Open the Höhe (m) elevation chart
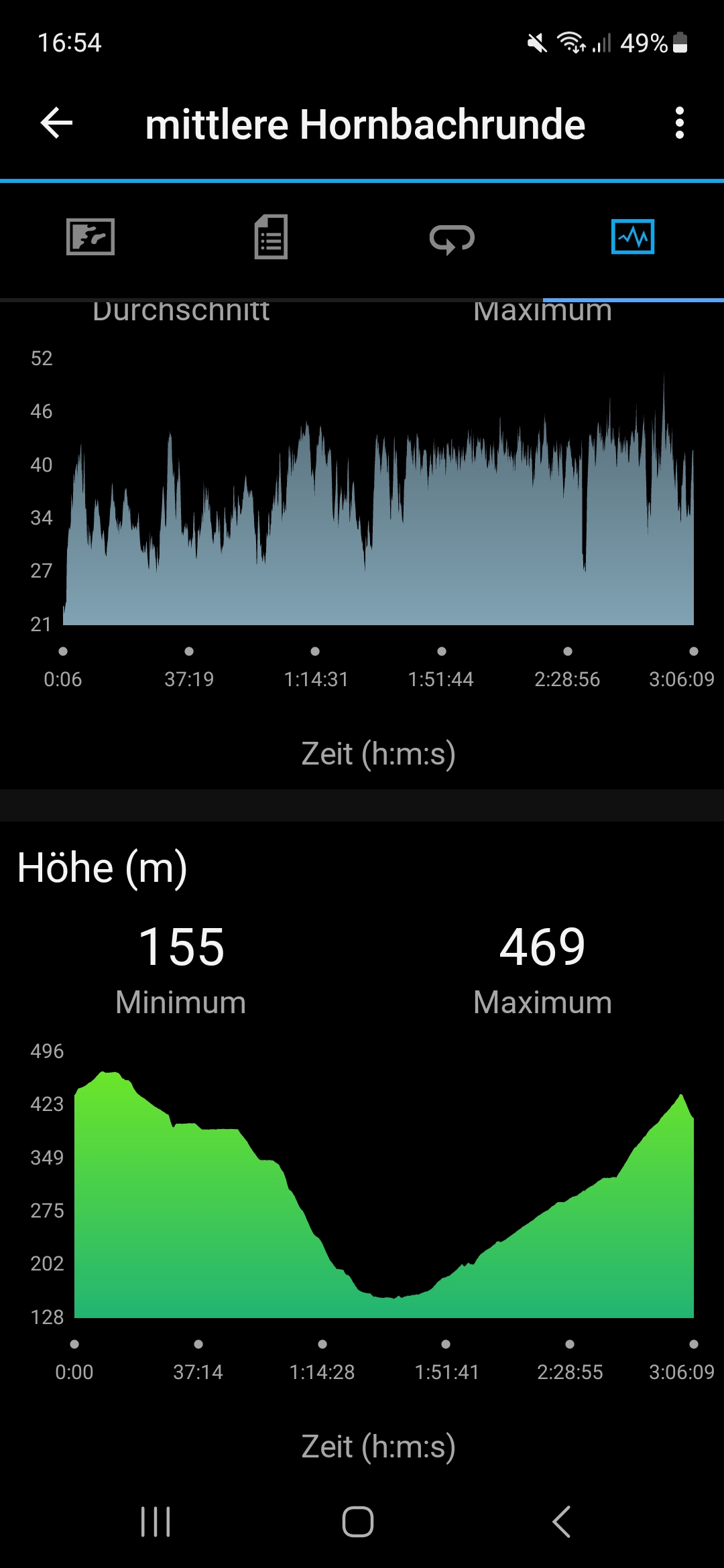This screenshot has width=724, height=1568. [383, 1193]
